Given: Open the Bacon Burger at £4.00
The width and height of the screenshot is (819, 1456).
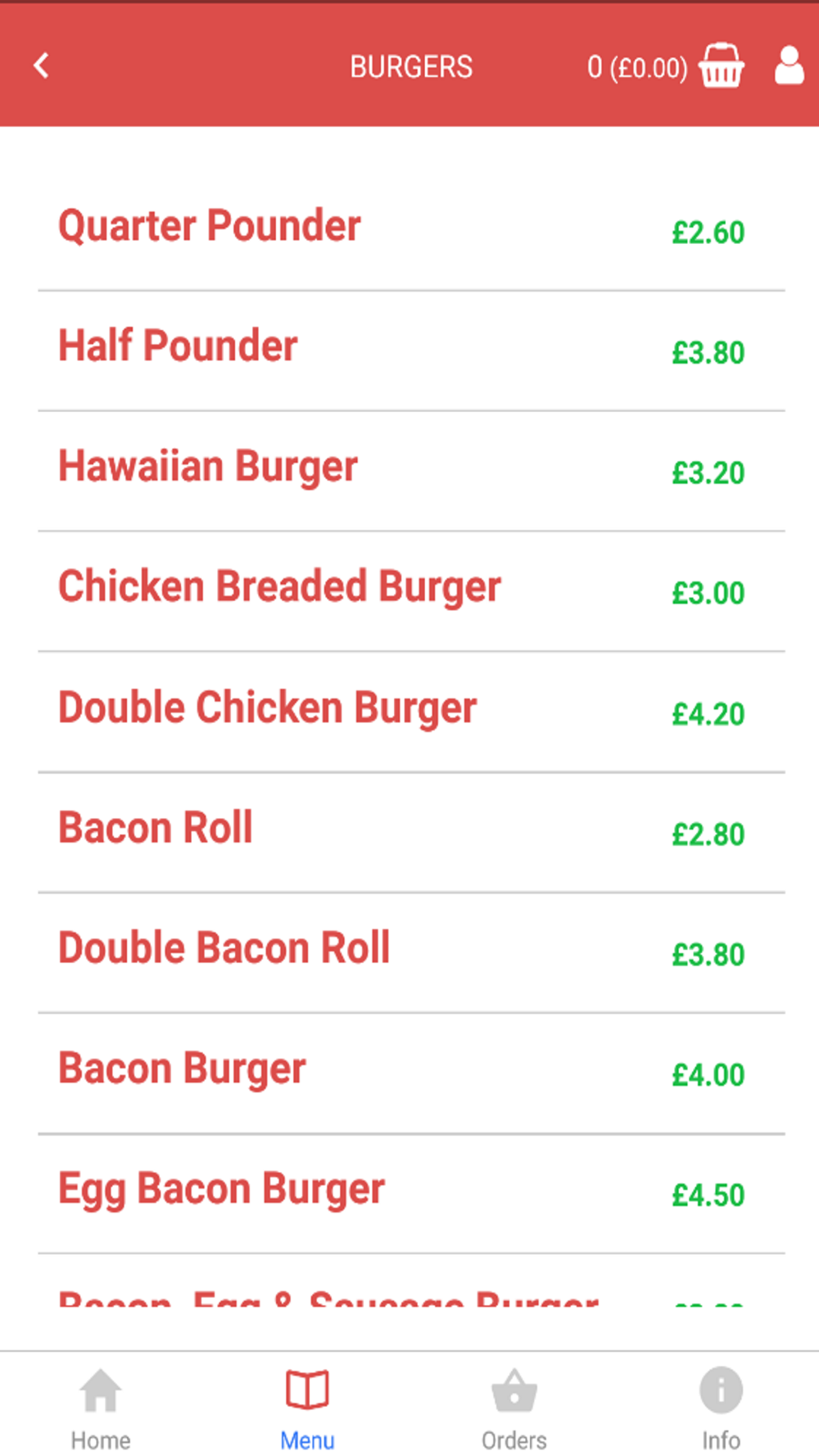Looking at the screenshot, I should pos(411,1073).
